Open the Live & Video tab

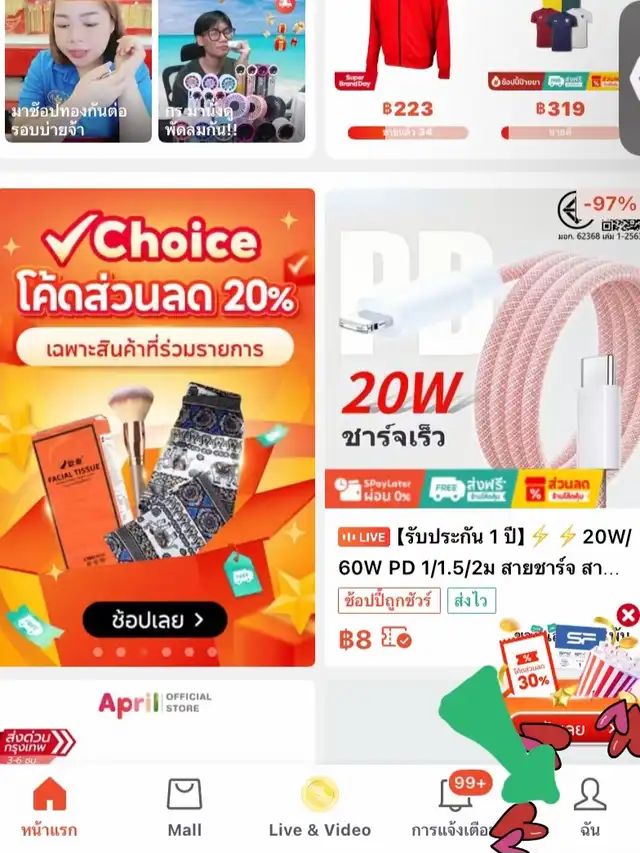[x=320, y=807]
